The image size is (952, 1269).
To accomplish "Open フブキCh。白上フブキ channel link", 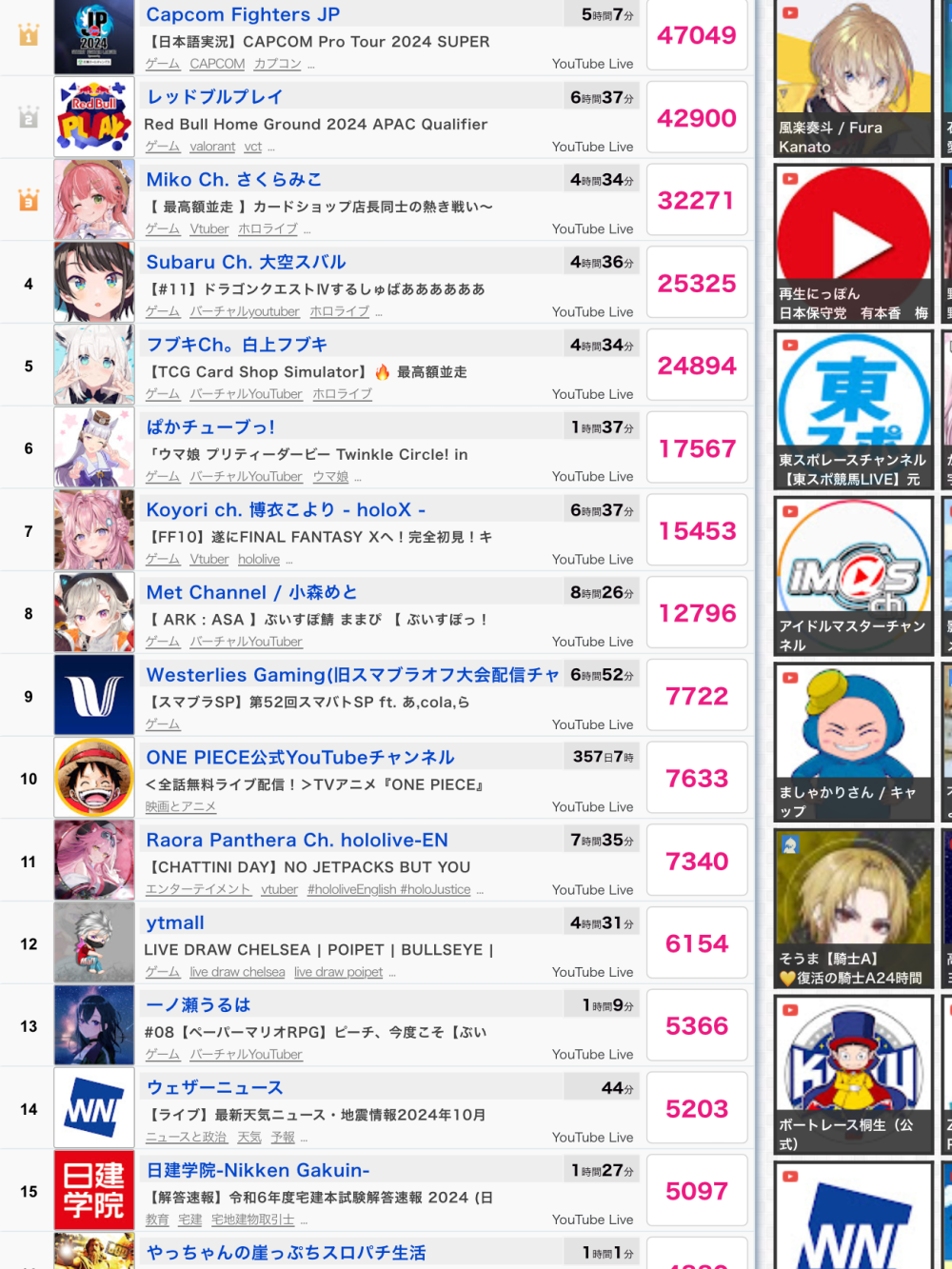I will pos(236,345).
